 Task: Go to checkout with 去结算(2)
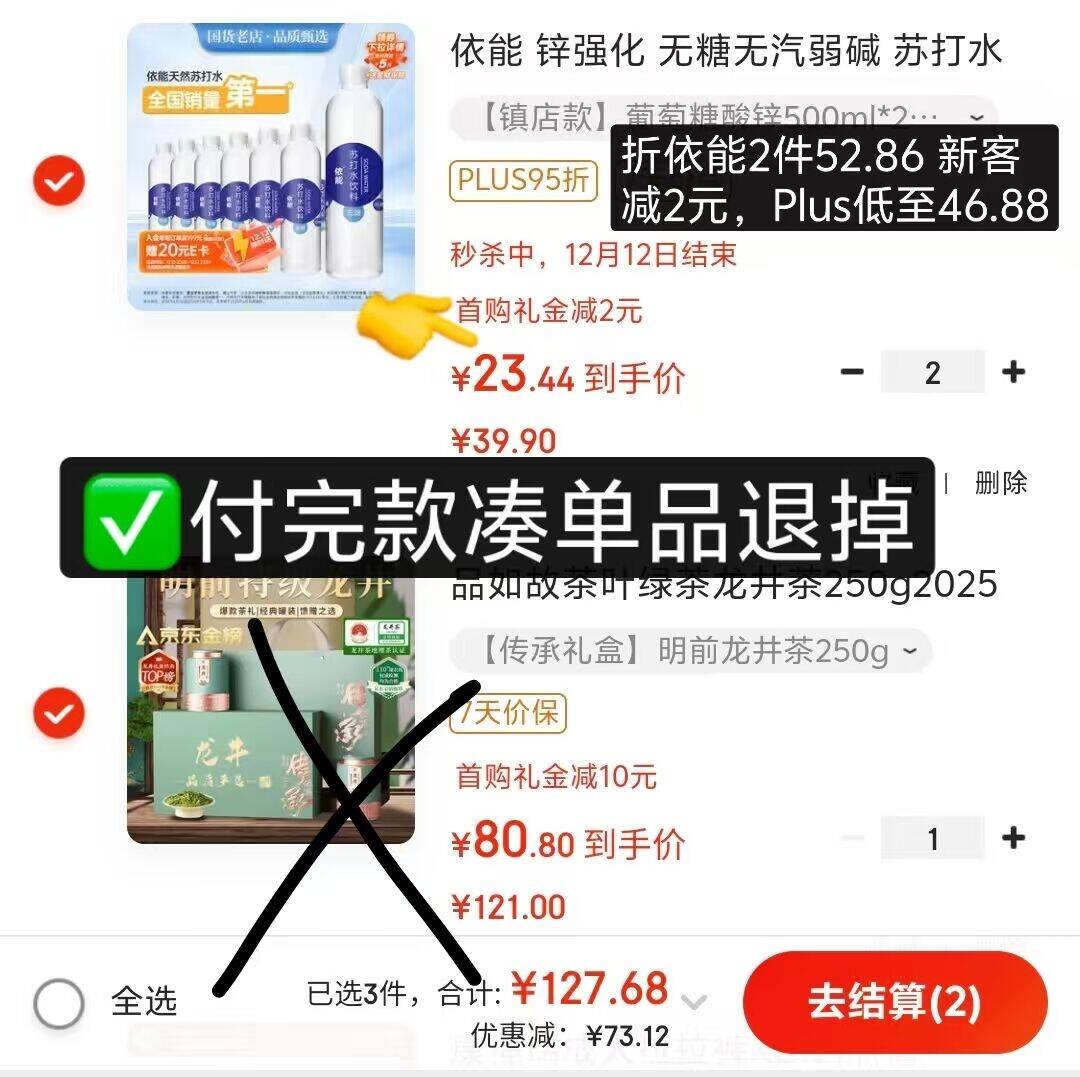coord(895,1001)
